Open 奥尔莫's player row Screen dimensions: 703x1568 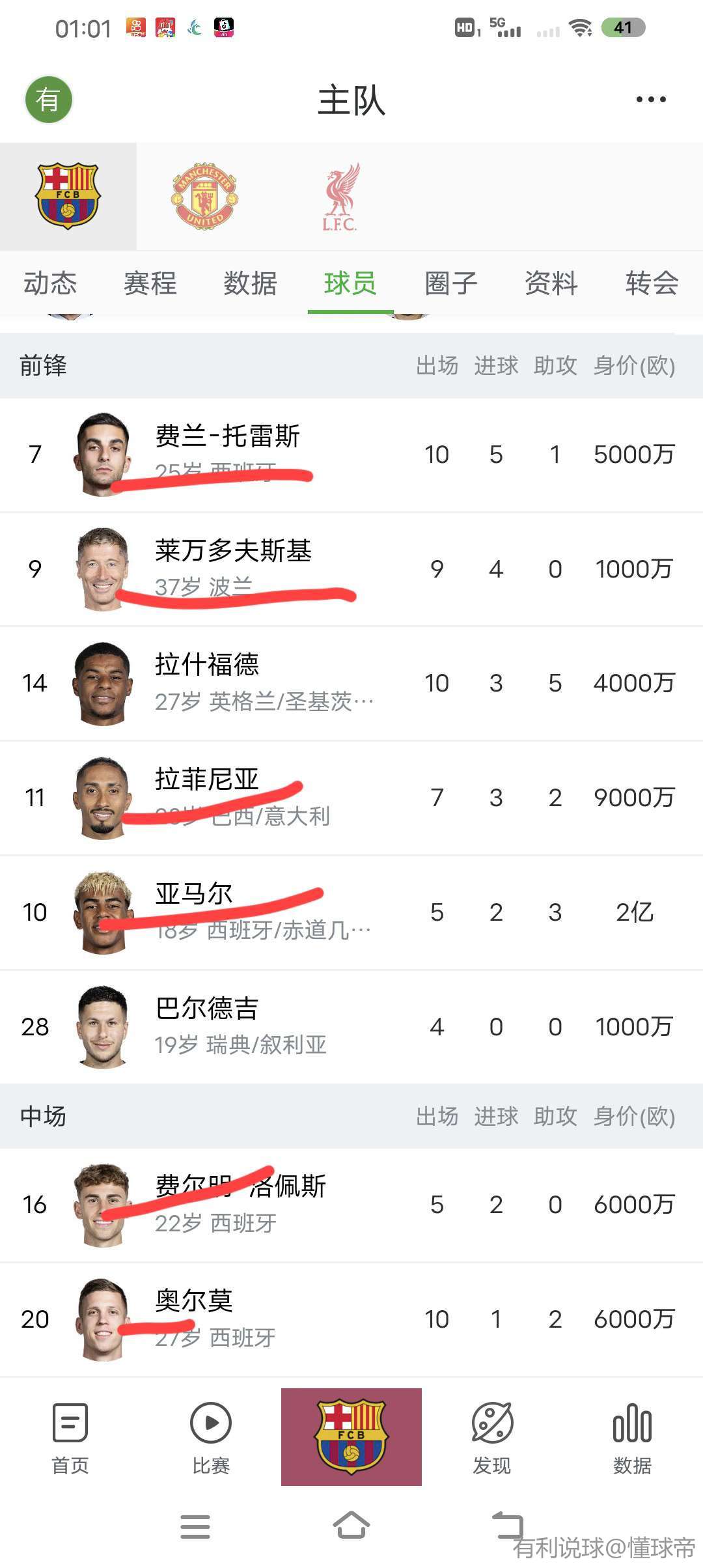coord(351,1319)
